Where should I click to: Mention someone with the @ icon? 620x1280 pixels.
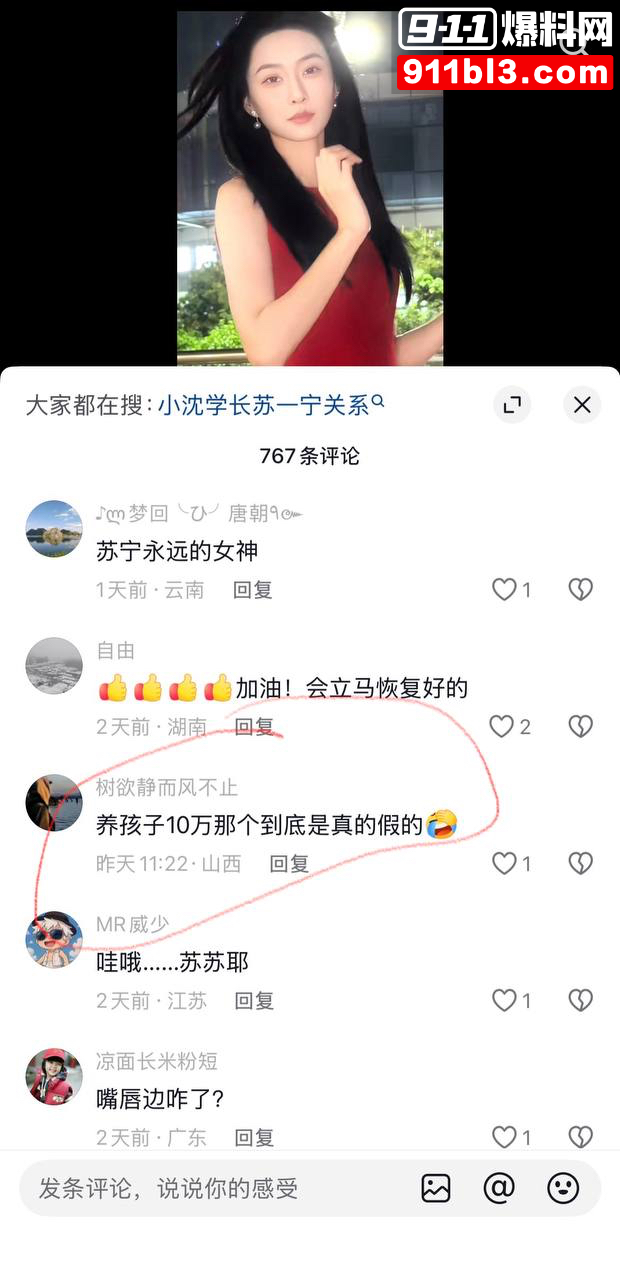click(x=499, y=1189)
